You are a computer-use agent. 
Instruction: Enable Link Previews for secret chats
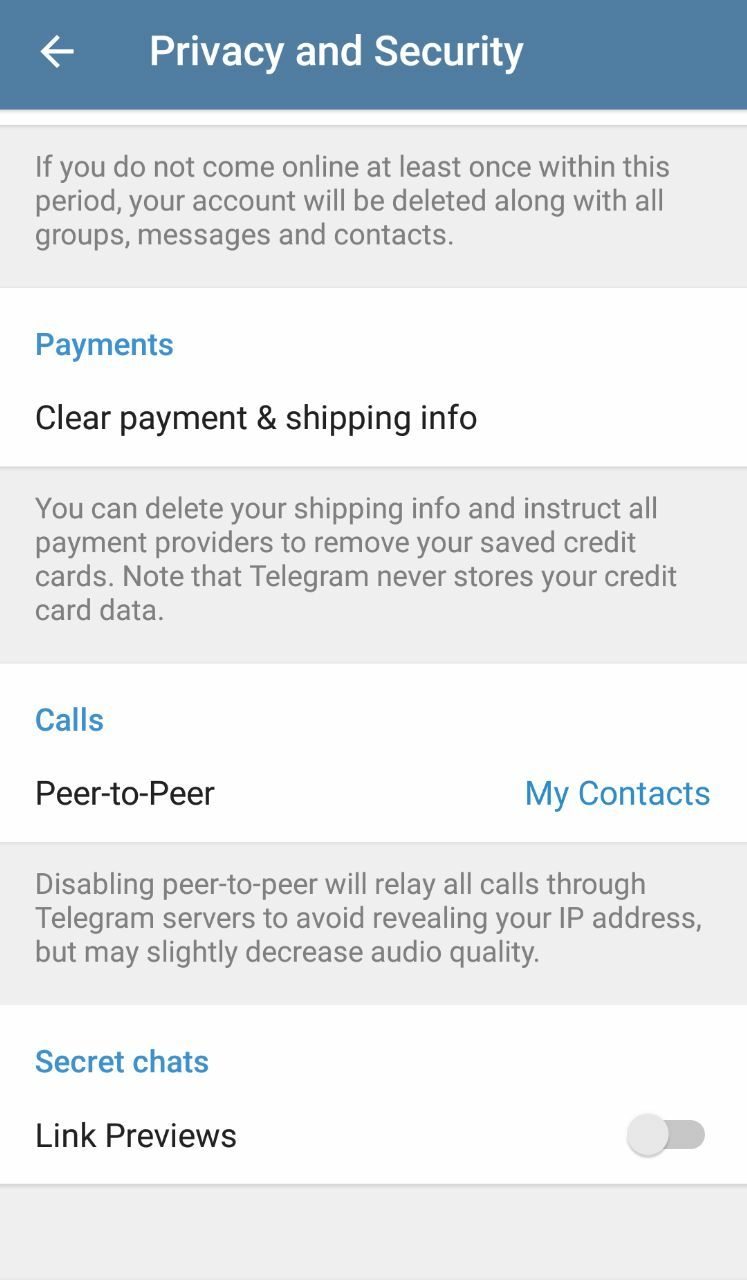point(665,1136)
